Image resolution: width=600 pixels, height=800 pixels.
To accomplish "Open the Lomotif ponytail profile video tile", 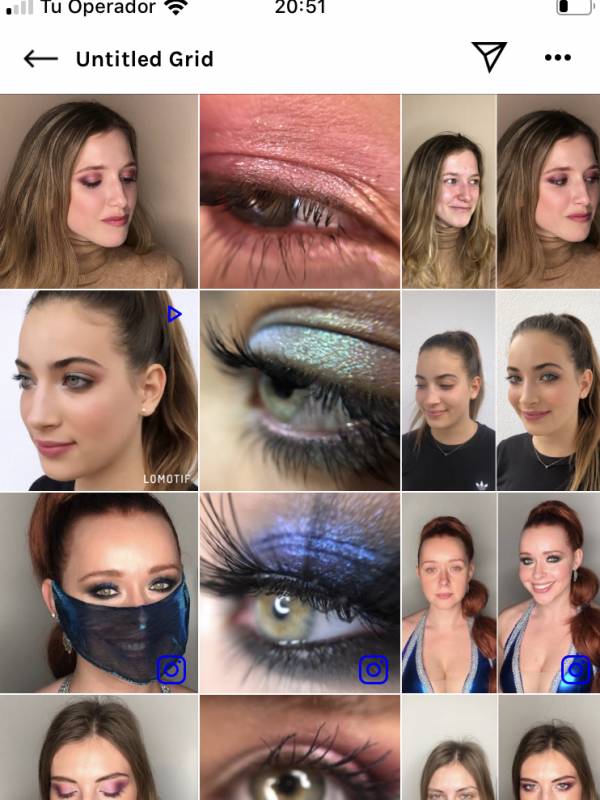I will coord(99,391).
